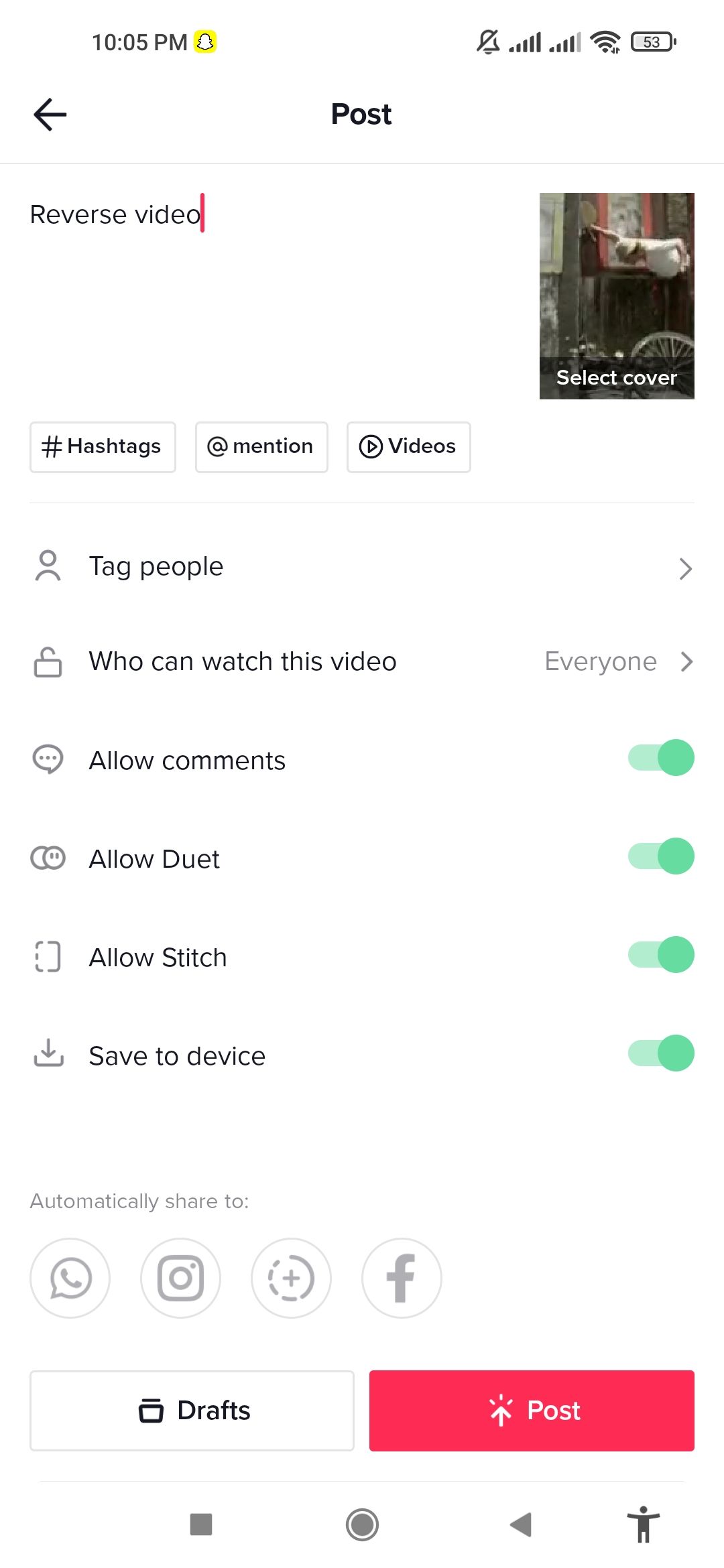Open Select cover on the video thumbnail
This screenshot has width=724, height=1568.
(616, 377)
